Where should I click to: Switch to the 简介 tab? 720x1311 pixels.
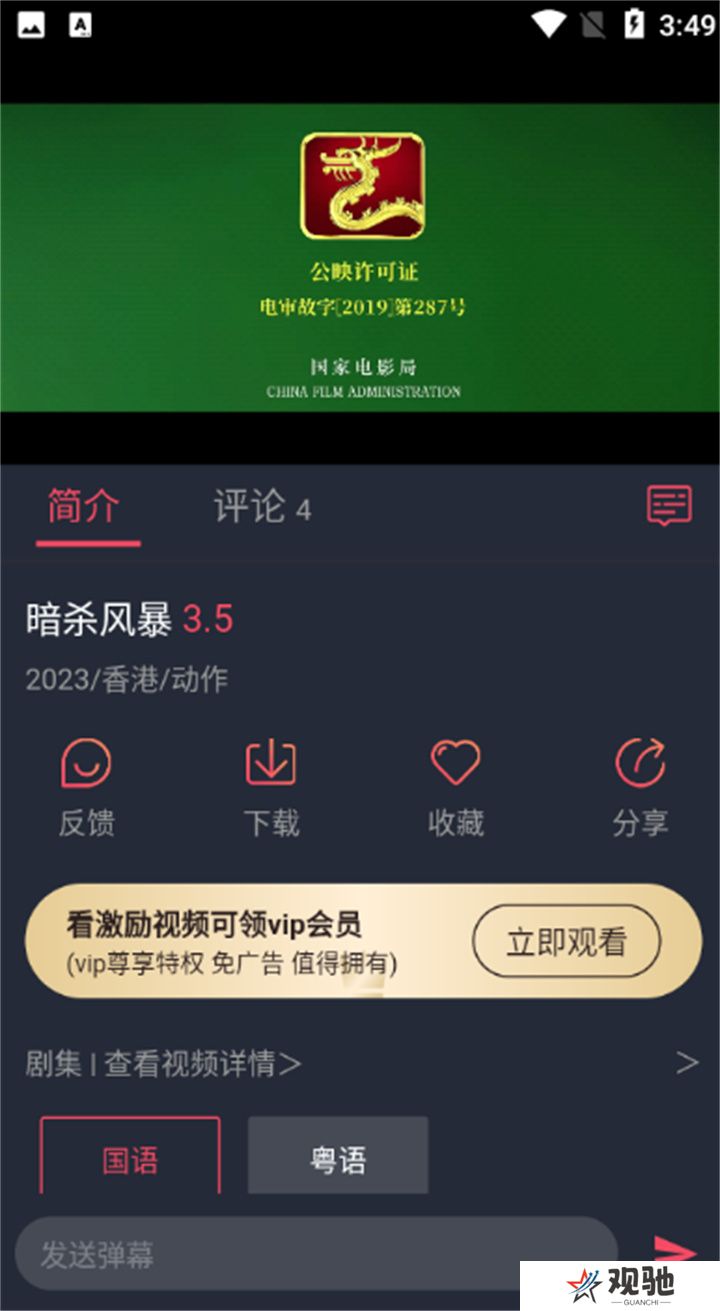85,508
